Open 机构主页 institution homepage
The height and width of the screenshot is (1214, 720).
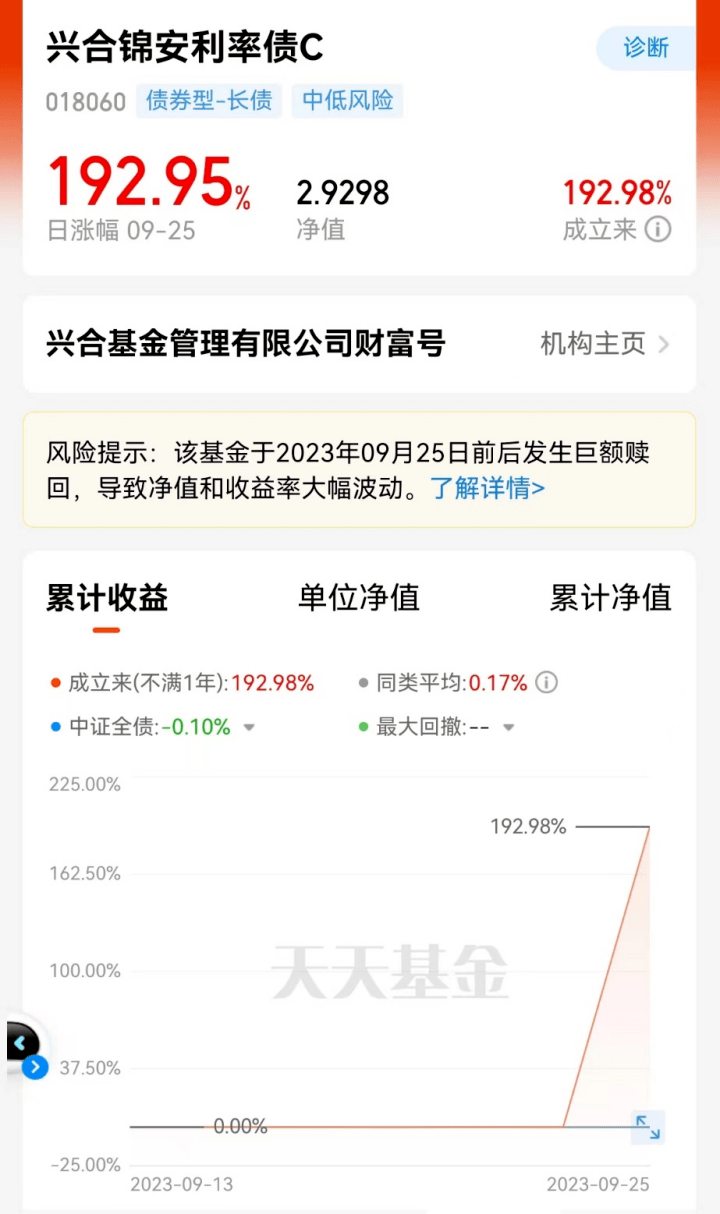(x=604, y=345)
